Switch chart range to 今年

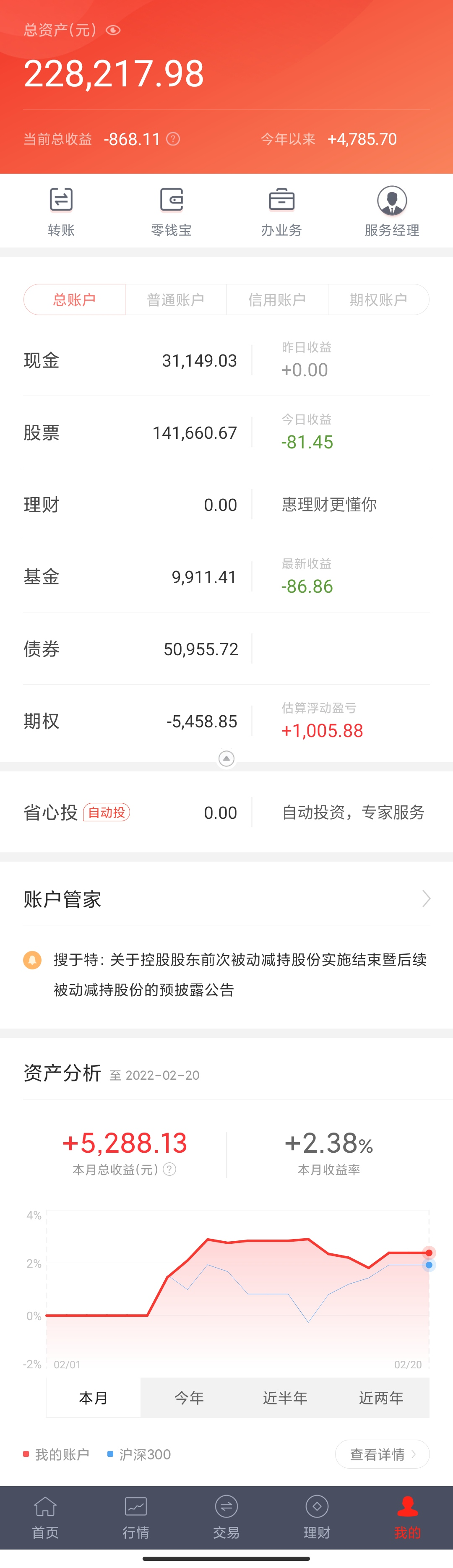(189, 1398)
